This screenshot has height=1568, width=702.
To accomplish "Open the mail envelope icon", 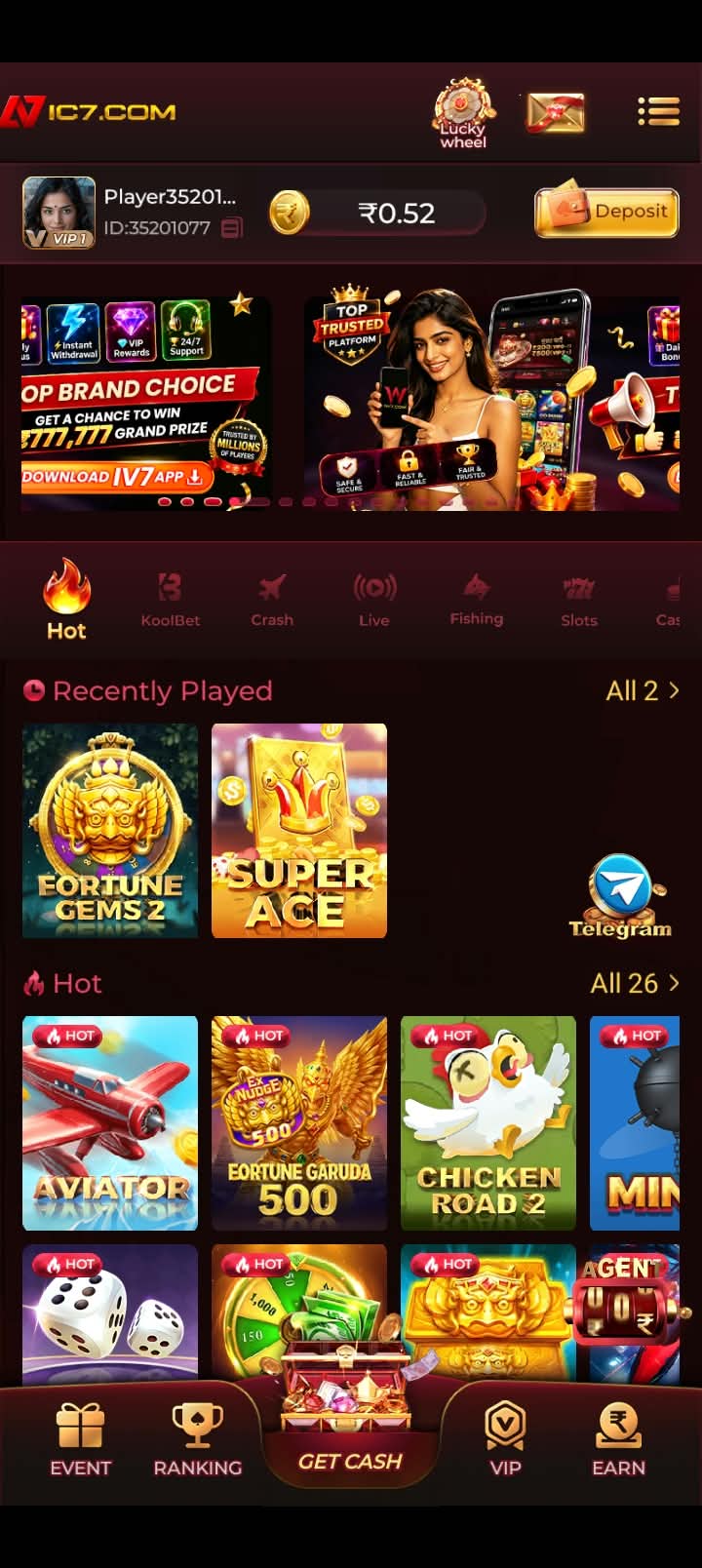I will [556, 113].
